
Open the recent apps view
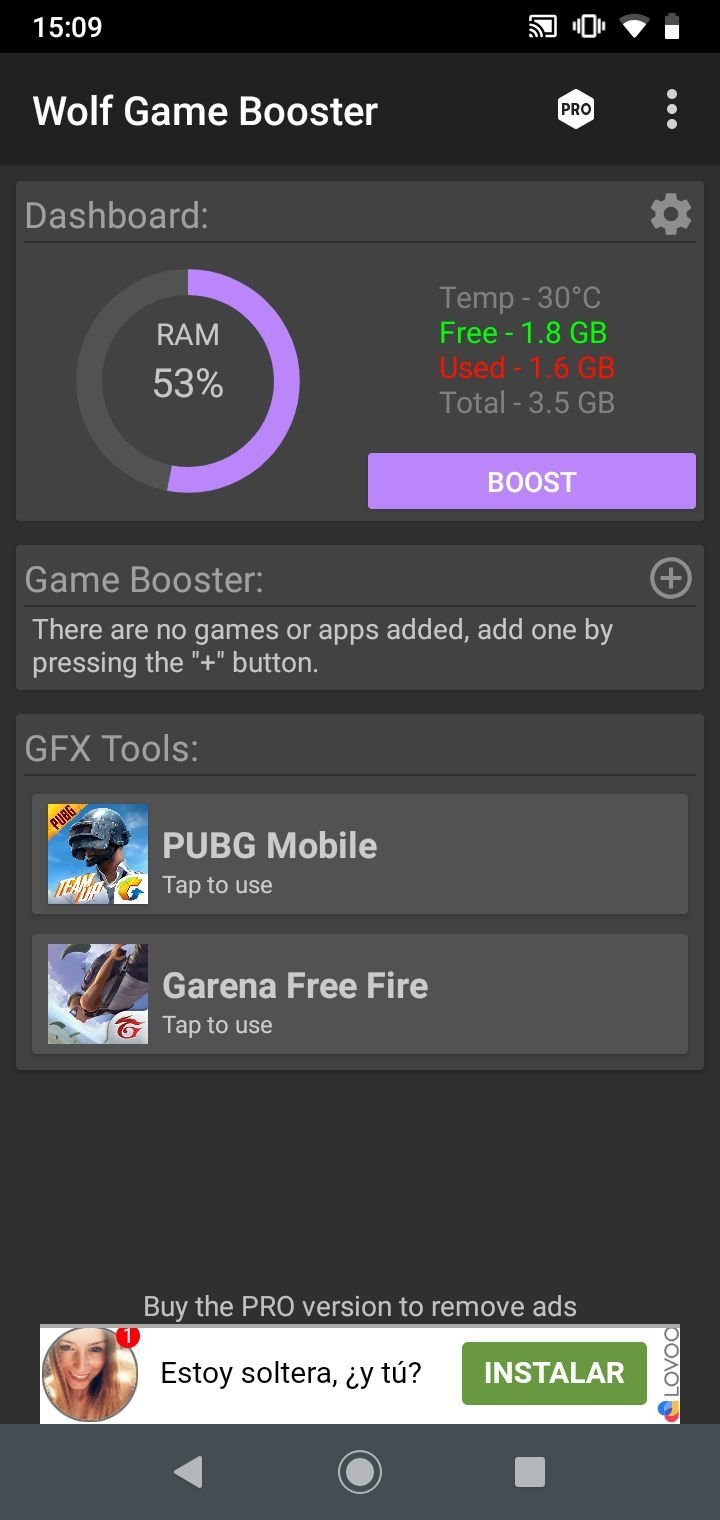529,1471
